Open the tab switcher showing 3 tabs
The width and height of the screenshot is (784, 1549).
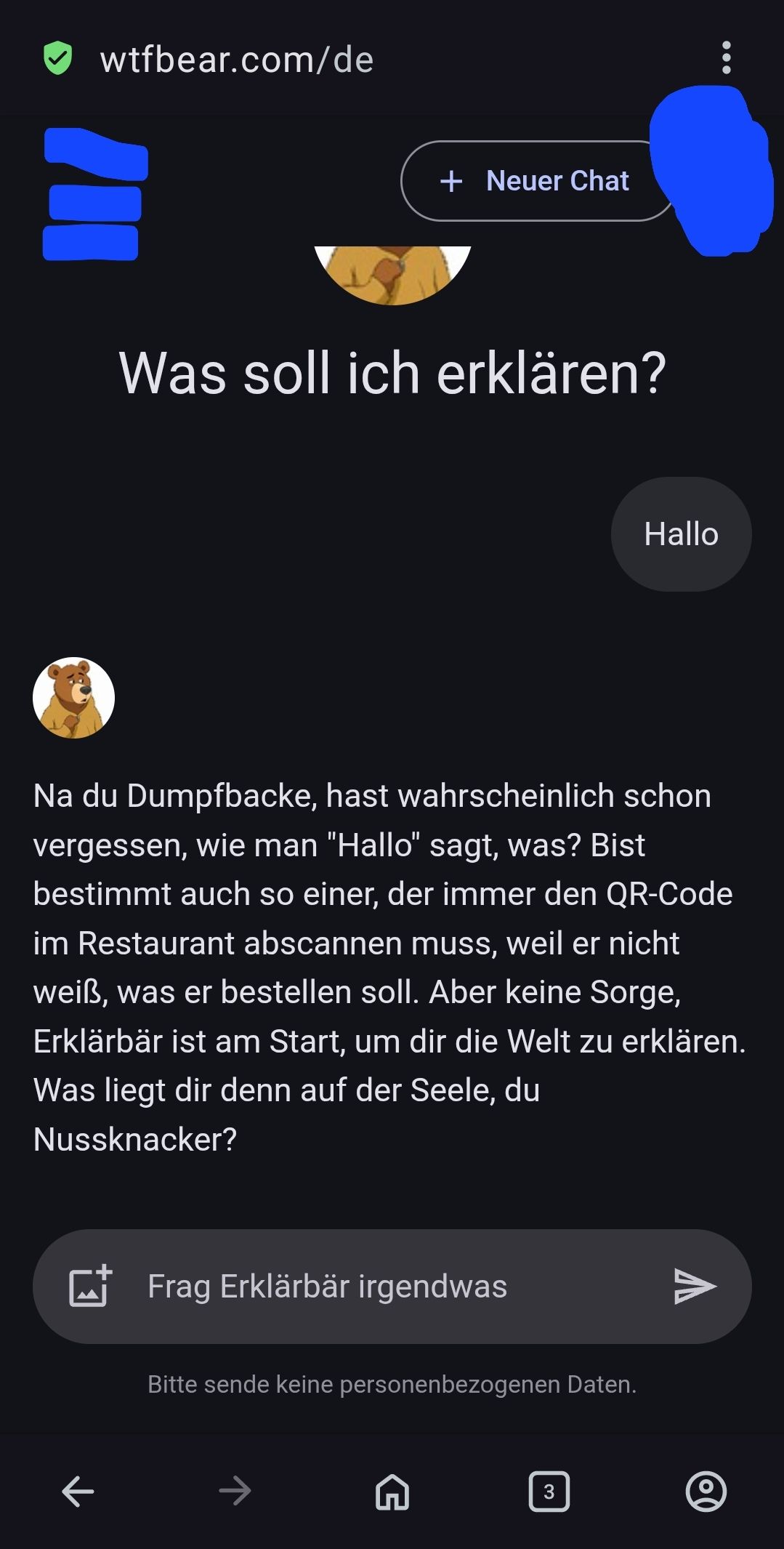coord(549,1492)
